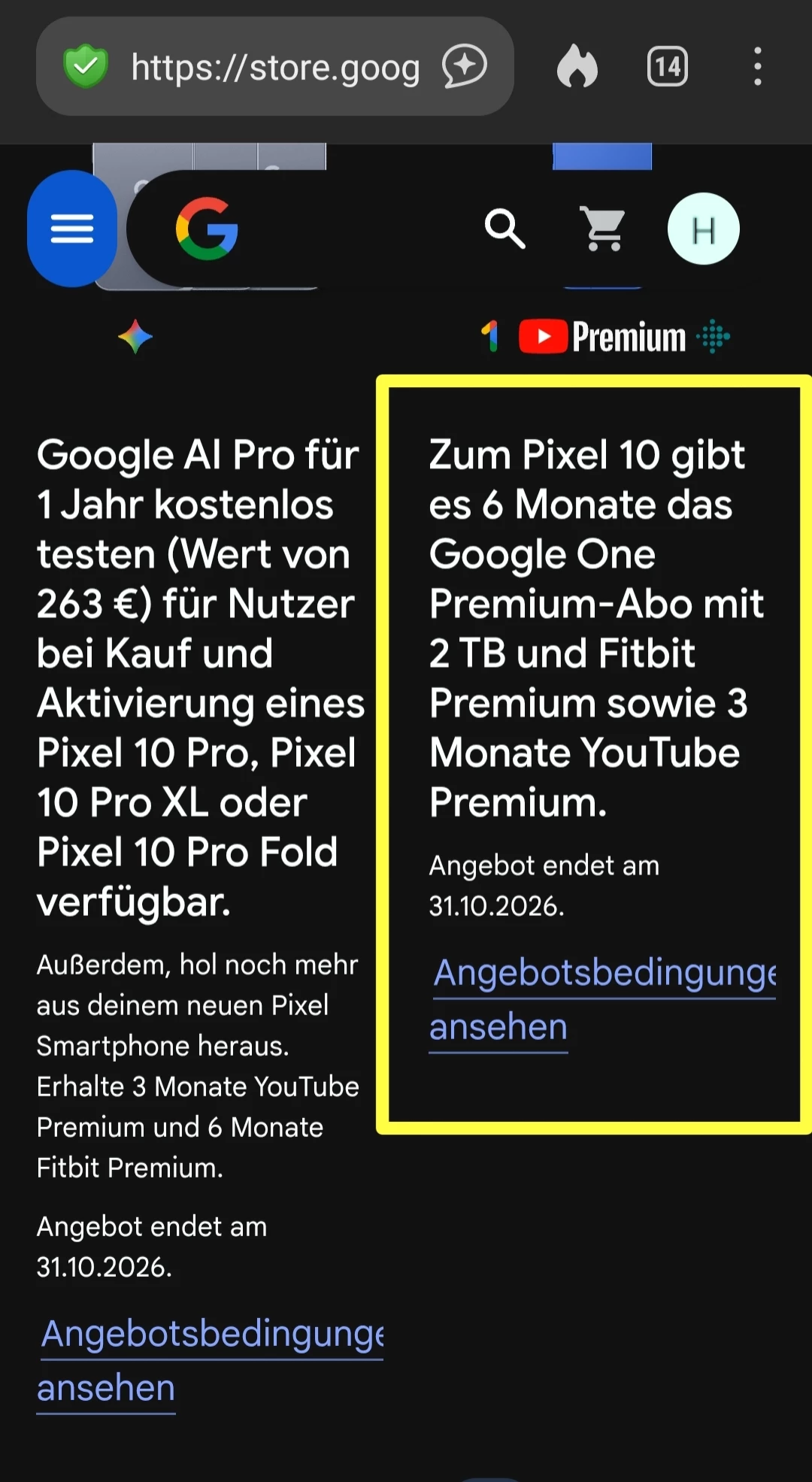Open the shopping cart

[603, 229]
